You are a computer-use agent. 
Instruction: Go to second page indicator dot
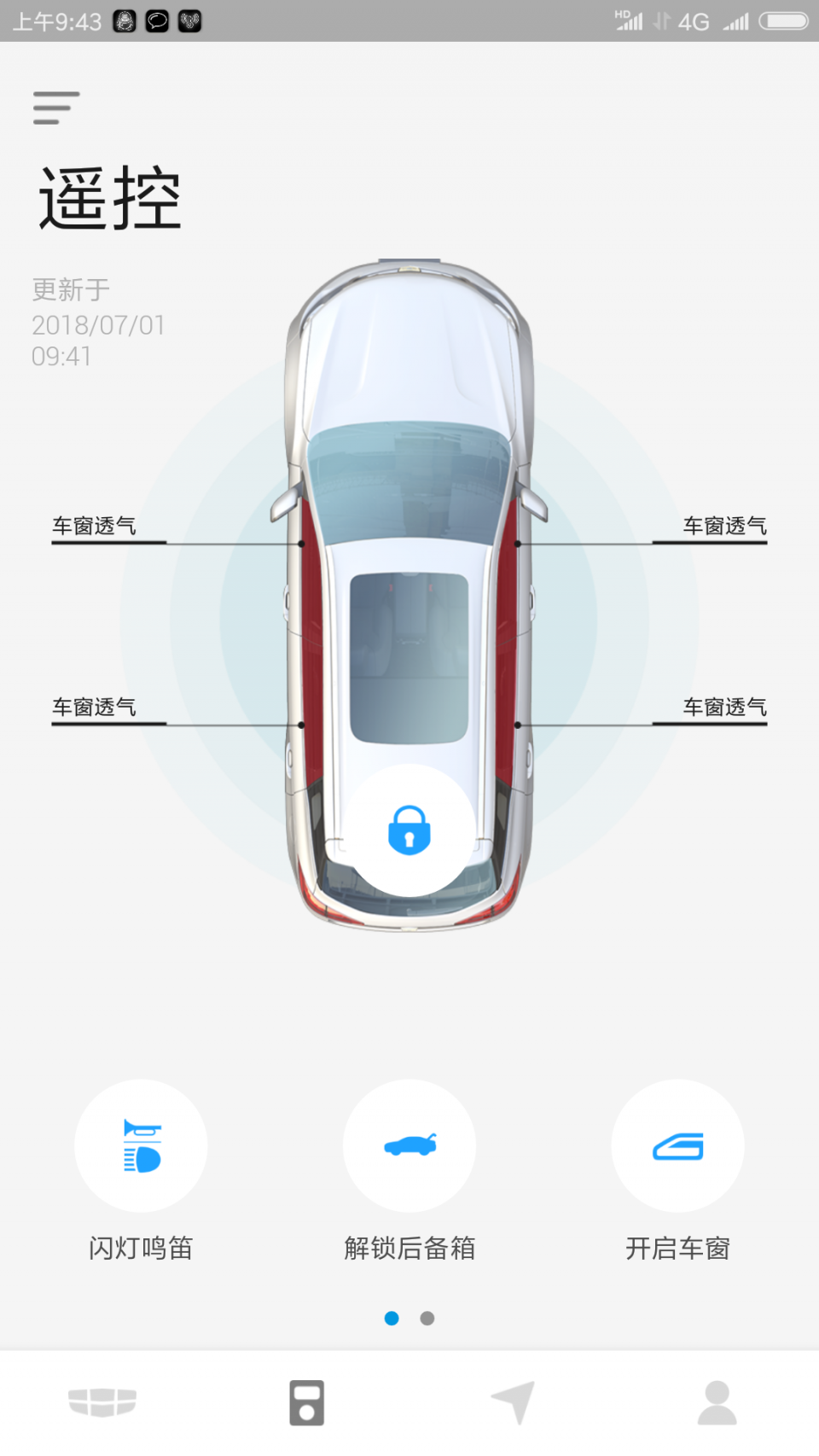tap(427, 1319)
